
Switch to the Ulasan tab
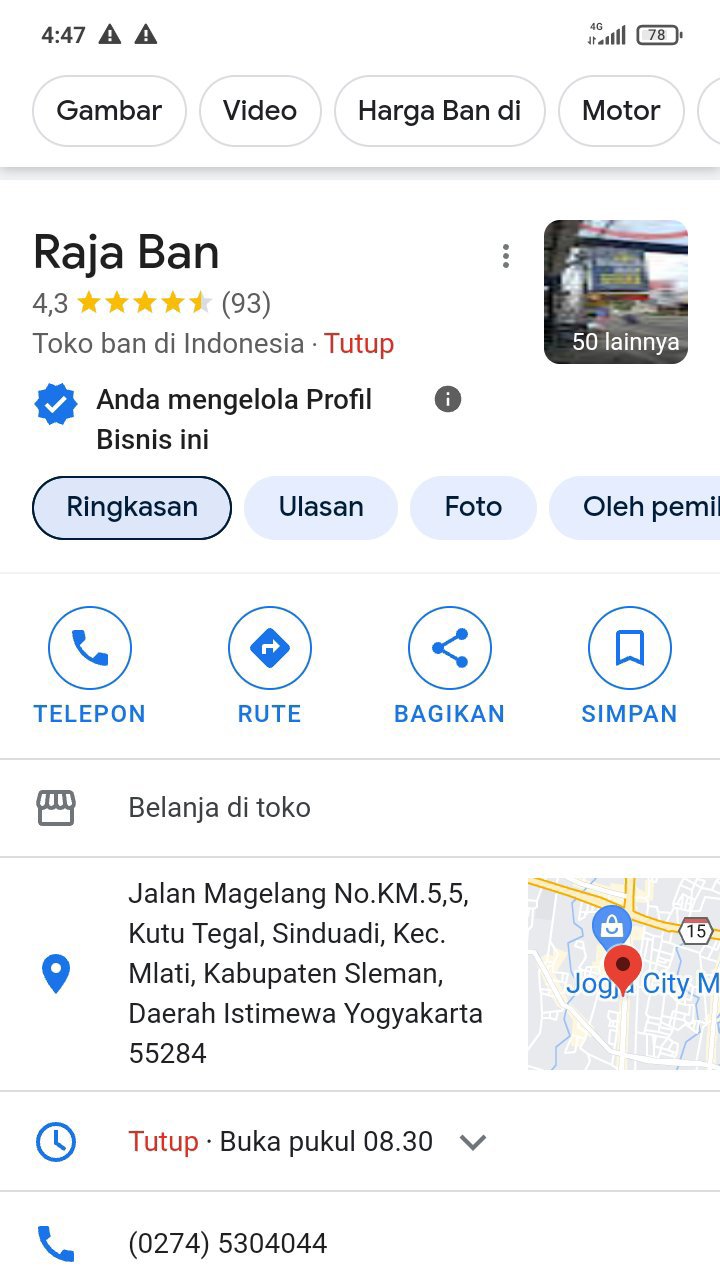pyautogui.click(x=321, y=507)
